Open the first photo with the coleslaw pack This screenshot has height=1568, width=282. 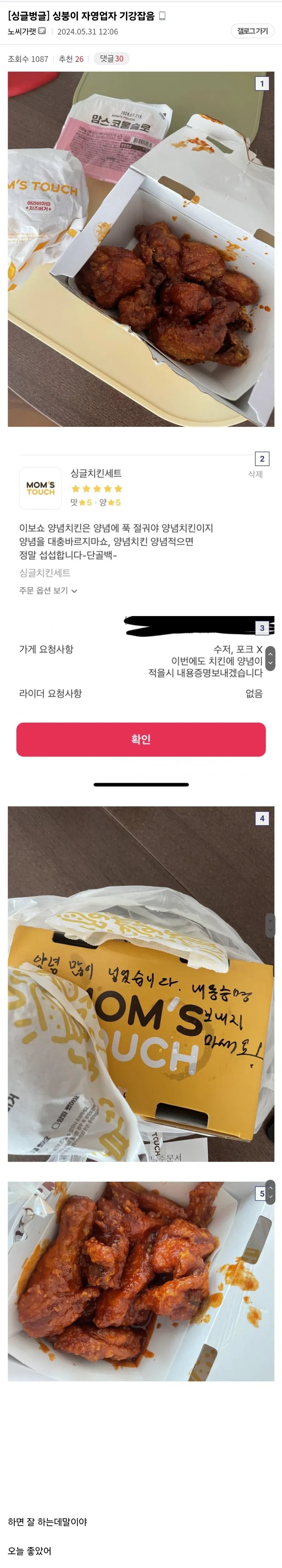141,249
